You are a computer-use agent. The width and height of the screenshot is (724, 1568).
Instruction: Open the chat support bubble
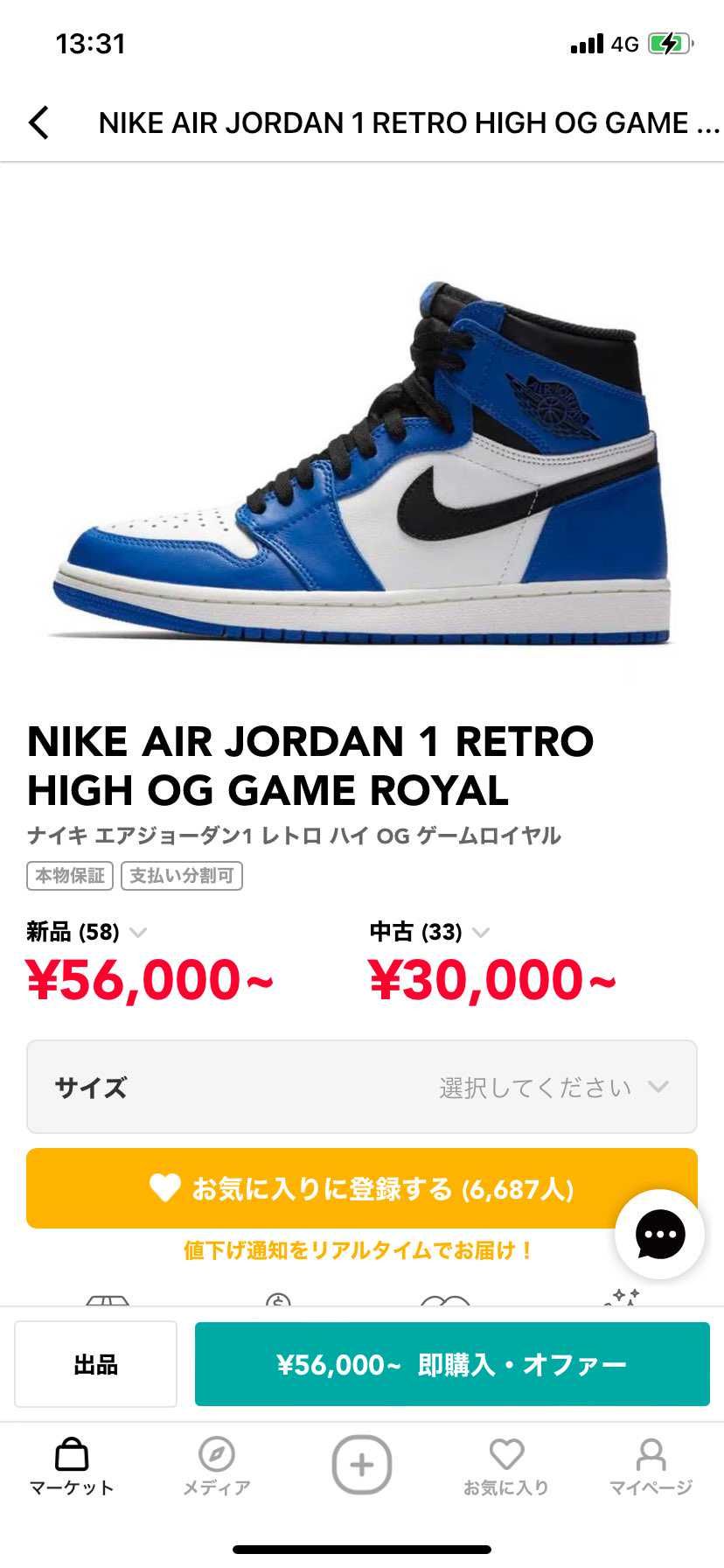pos(659,1235)
